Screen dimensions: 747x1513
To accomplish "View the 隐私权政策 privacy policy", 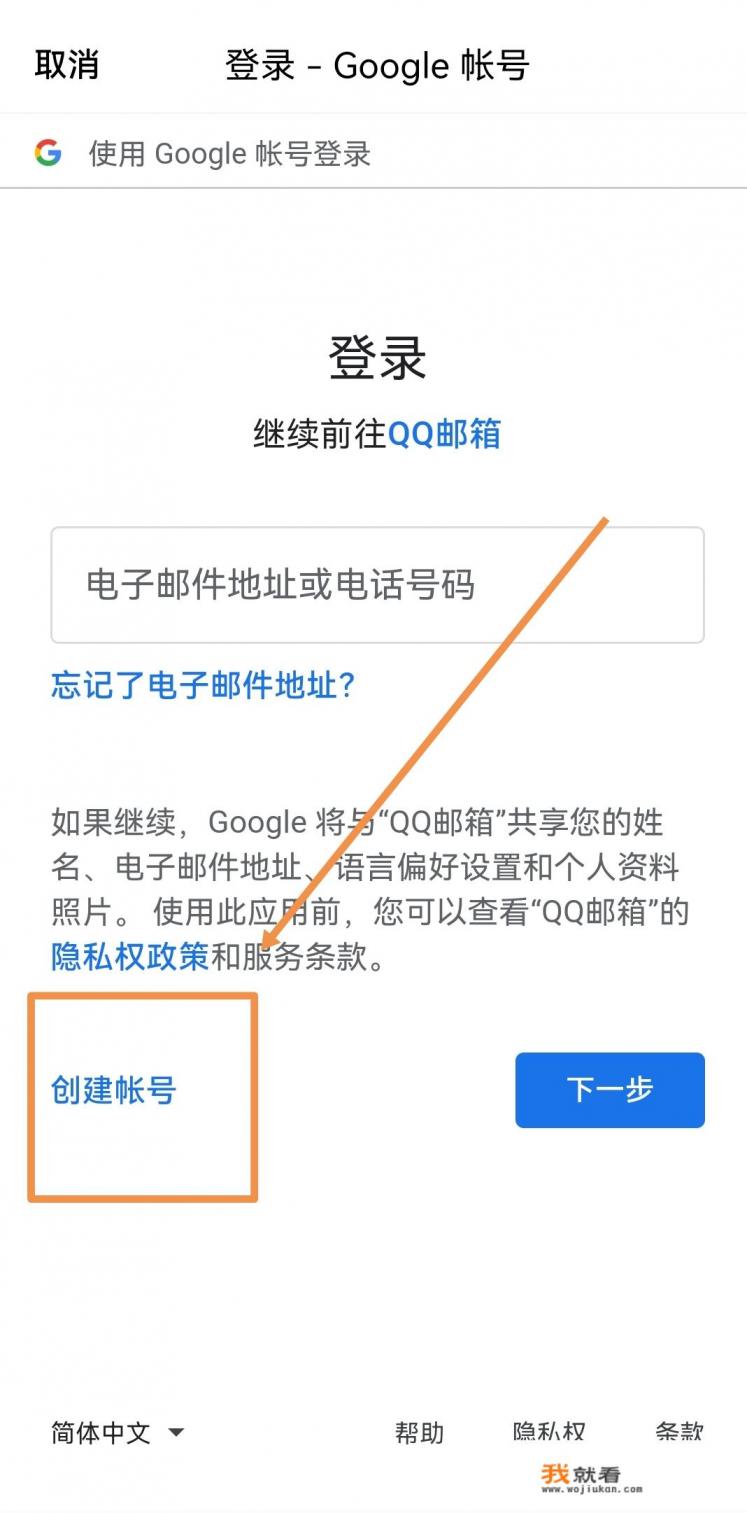I will click(x=130, y=957).
